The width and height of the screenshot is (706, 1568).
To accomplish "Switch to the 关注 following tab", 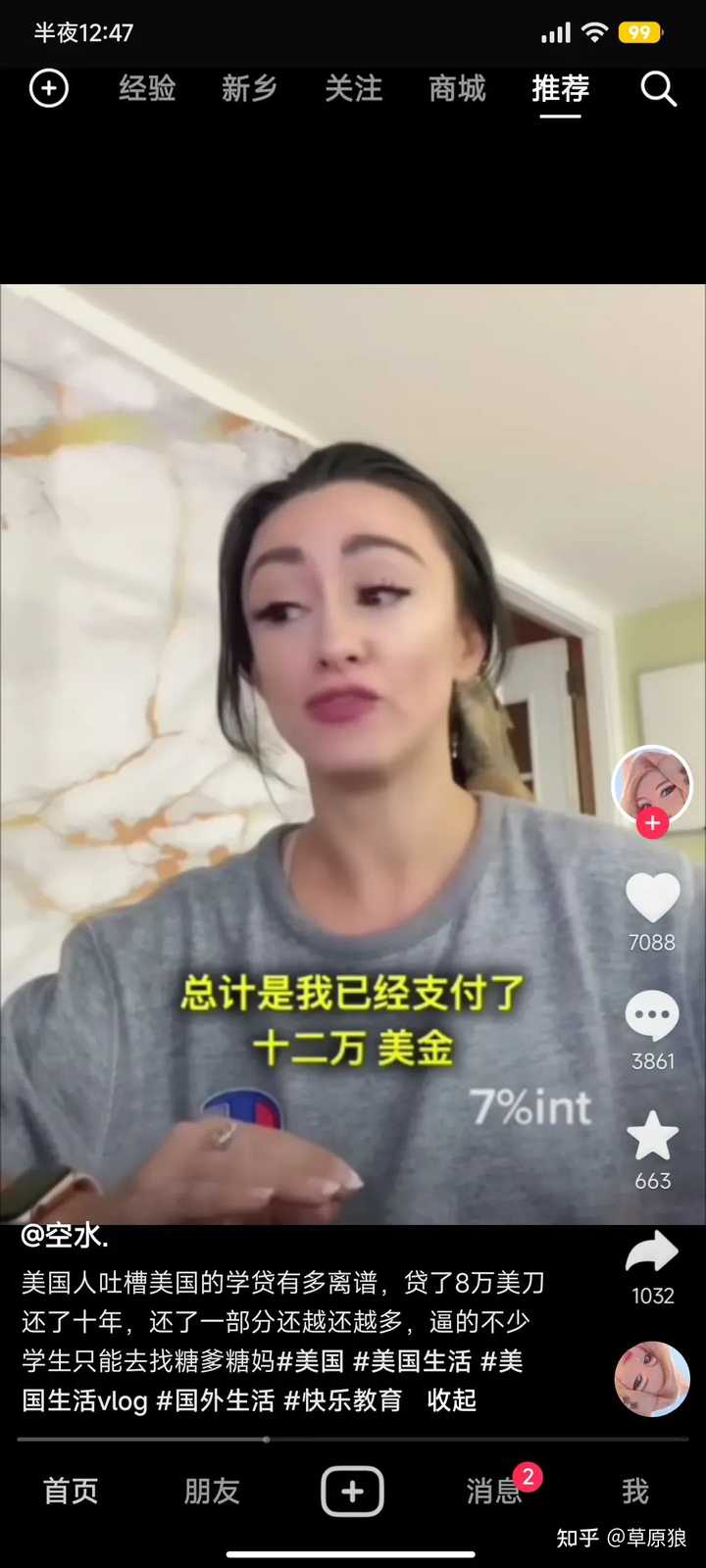I will coord(353,88).
